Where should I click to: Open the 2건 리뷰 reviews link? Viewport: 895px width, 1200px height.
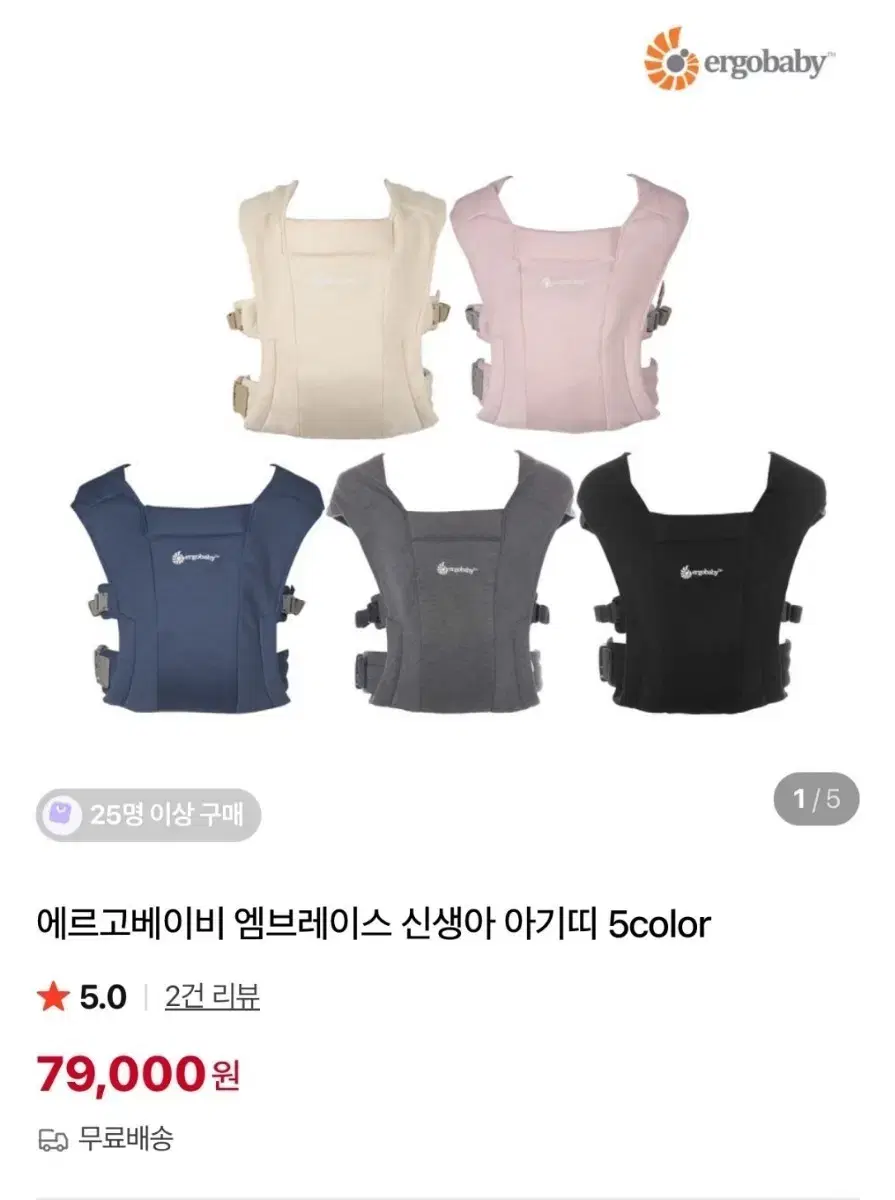212,995
